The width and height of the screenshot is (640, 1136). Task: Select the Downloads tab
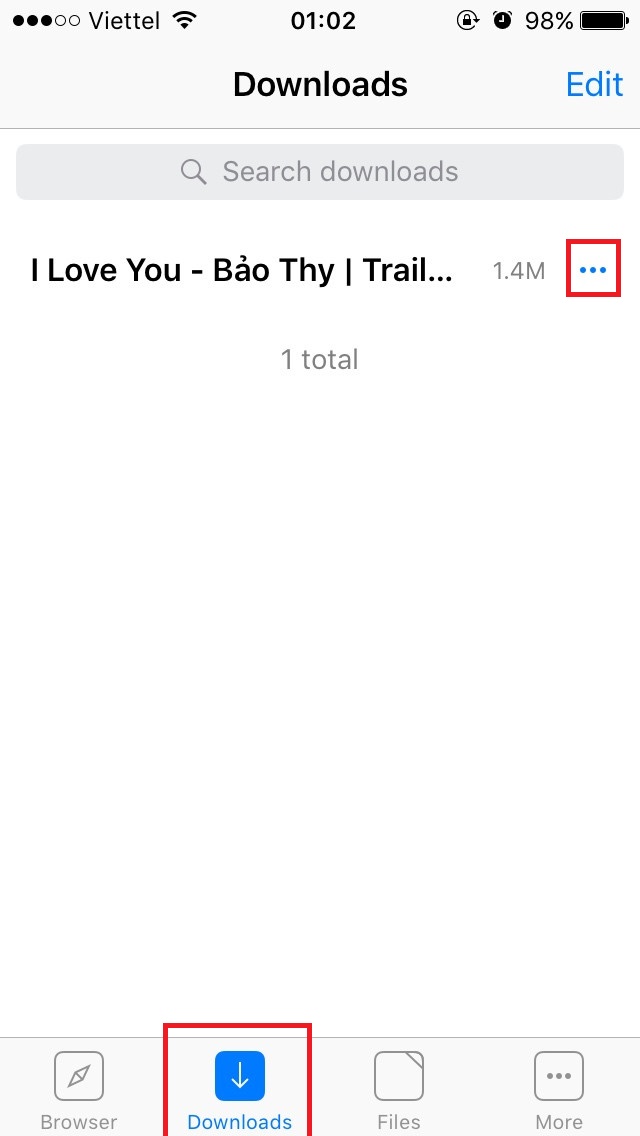tap(240, 1088)
